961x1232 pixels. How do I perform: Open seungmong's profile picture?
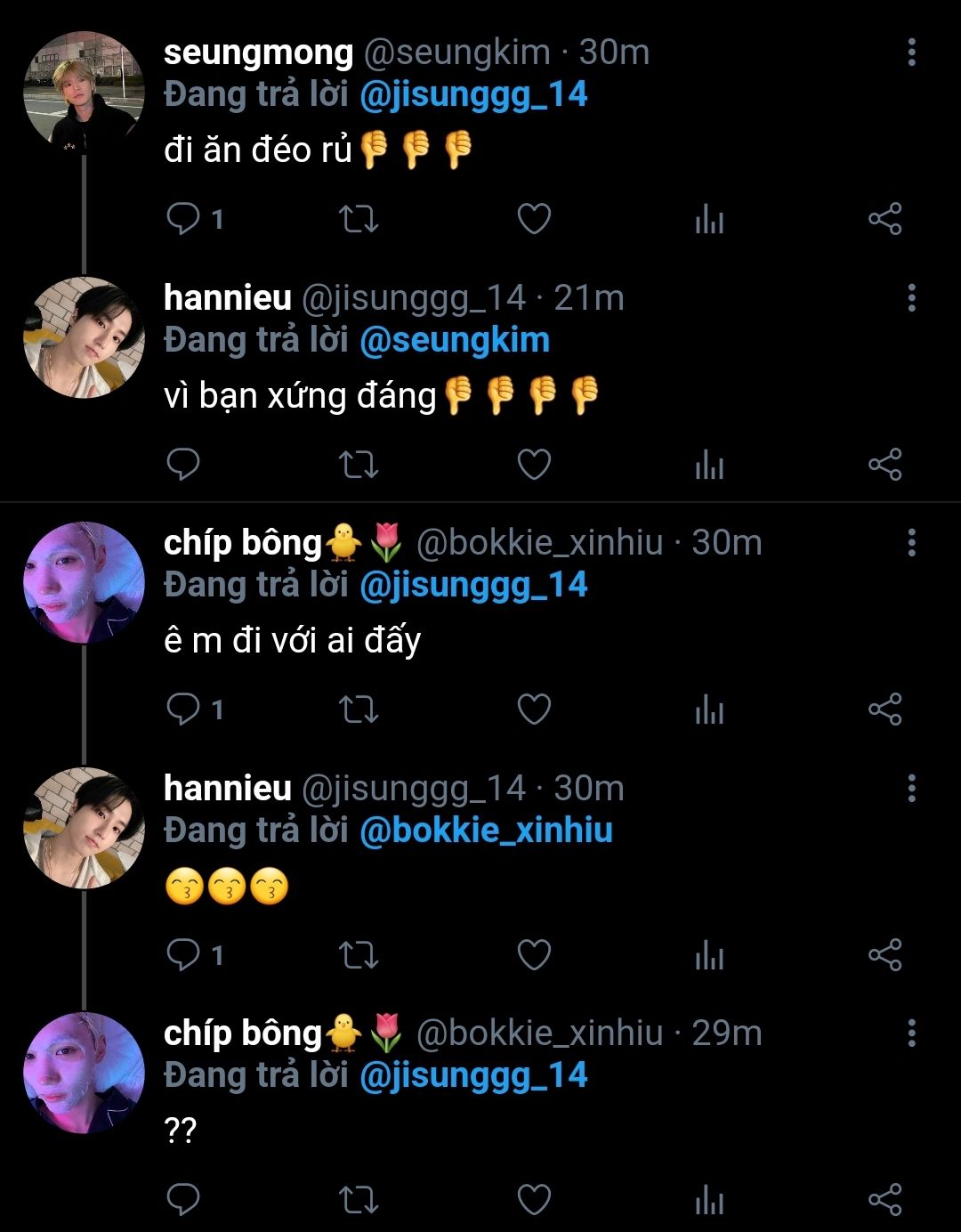pyautogui.click(x=84, y=89)
